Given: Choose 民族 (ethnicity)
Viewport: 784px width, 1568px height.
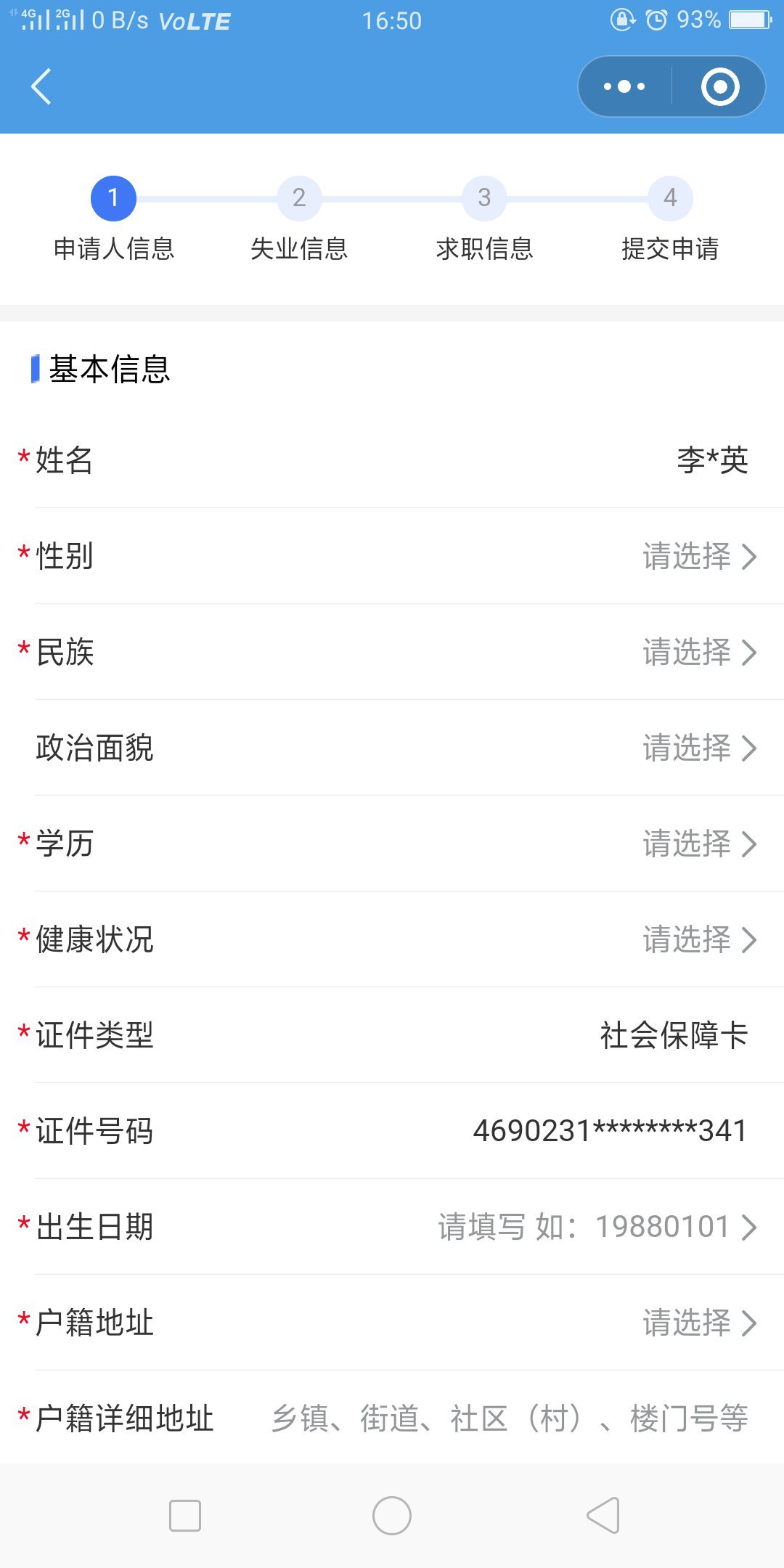Looking at the screenshot, I should [698, 653].
